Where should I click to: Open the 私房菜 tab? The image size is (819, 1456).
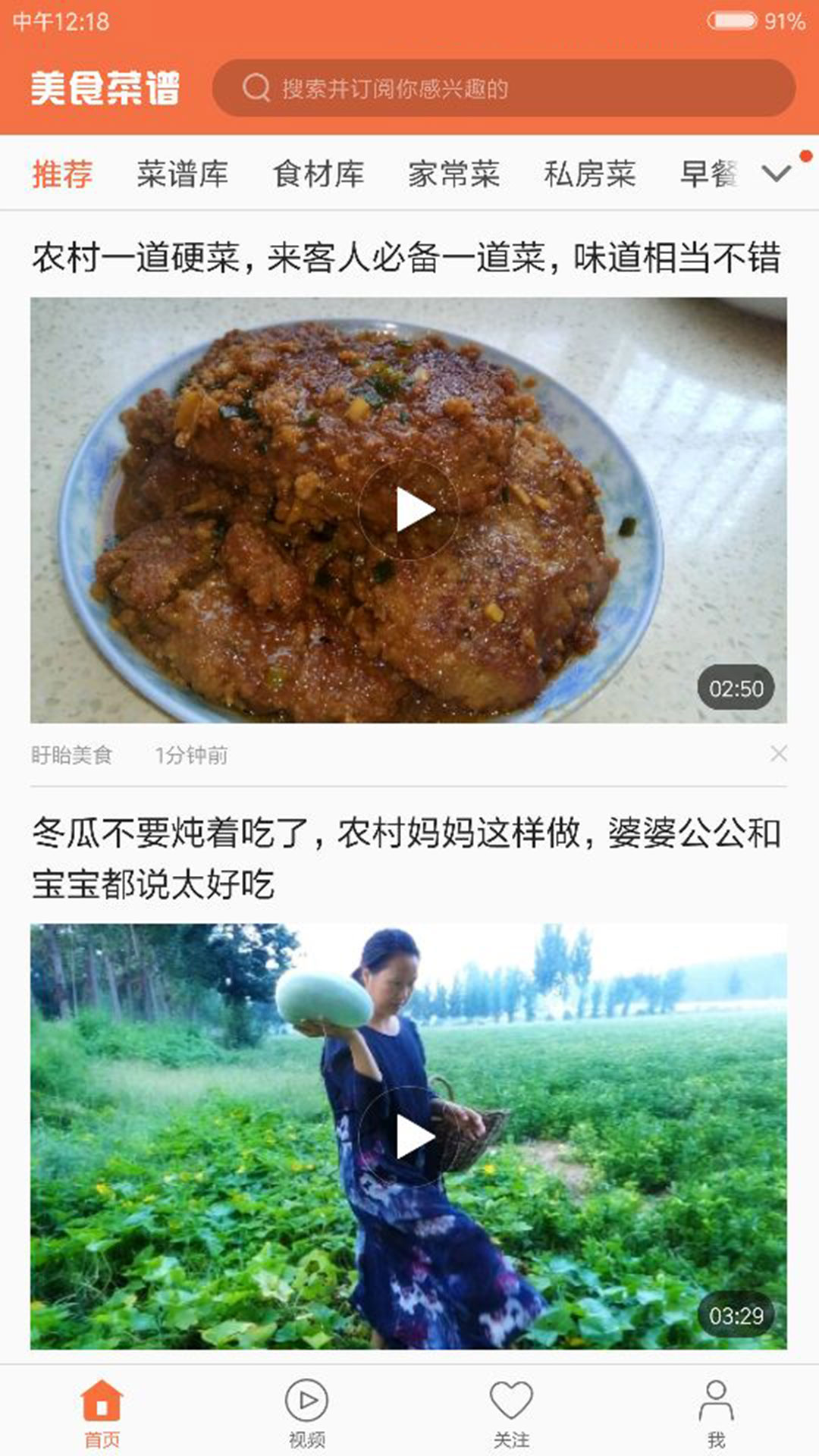point(589,174)
